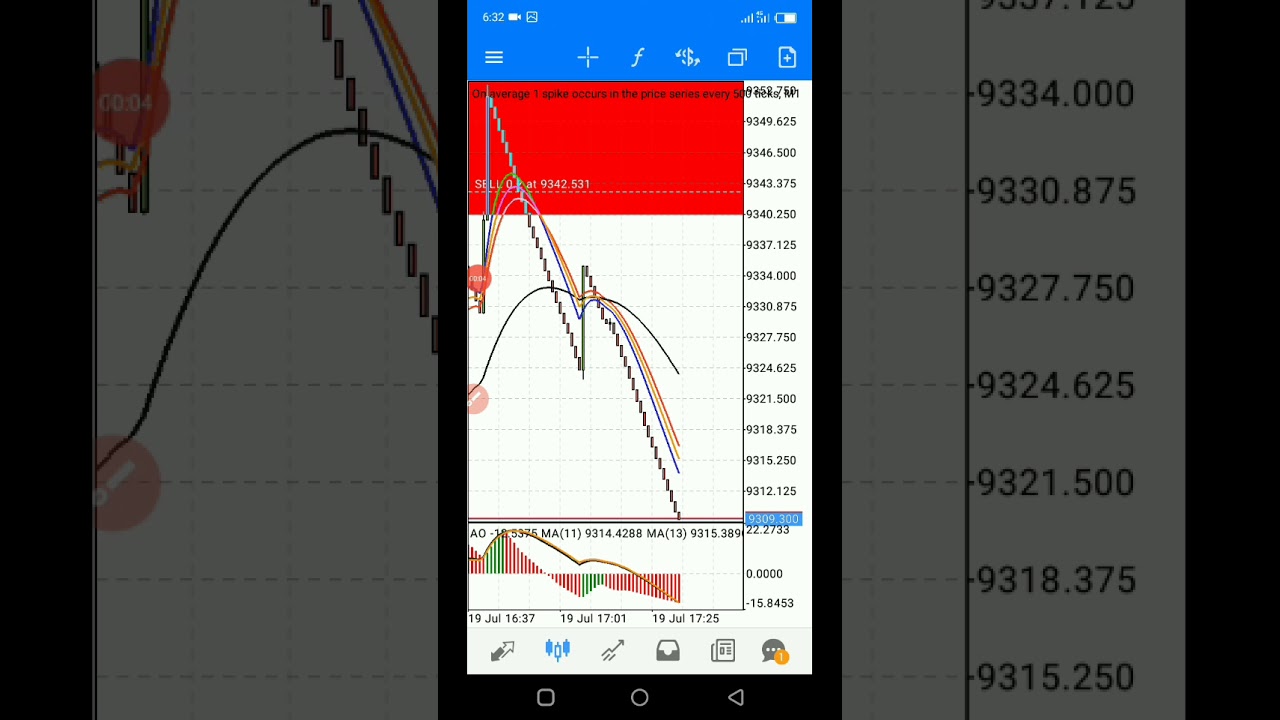The height and width of the screenshot is (720, 1280).
Task: Switch to the Trade tab
Action: click(612, 652)
